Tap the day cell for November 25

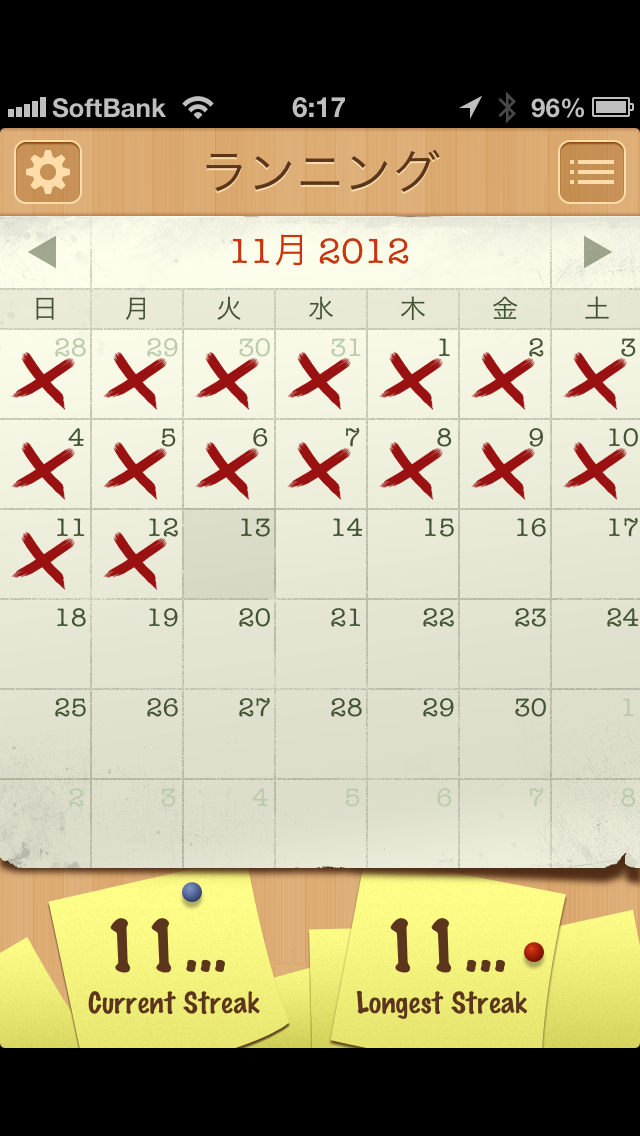tap(45, 735)
